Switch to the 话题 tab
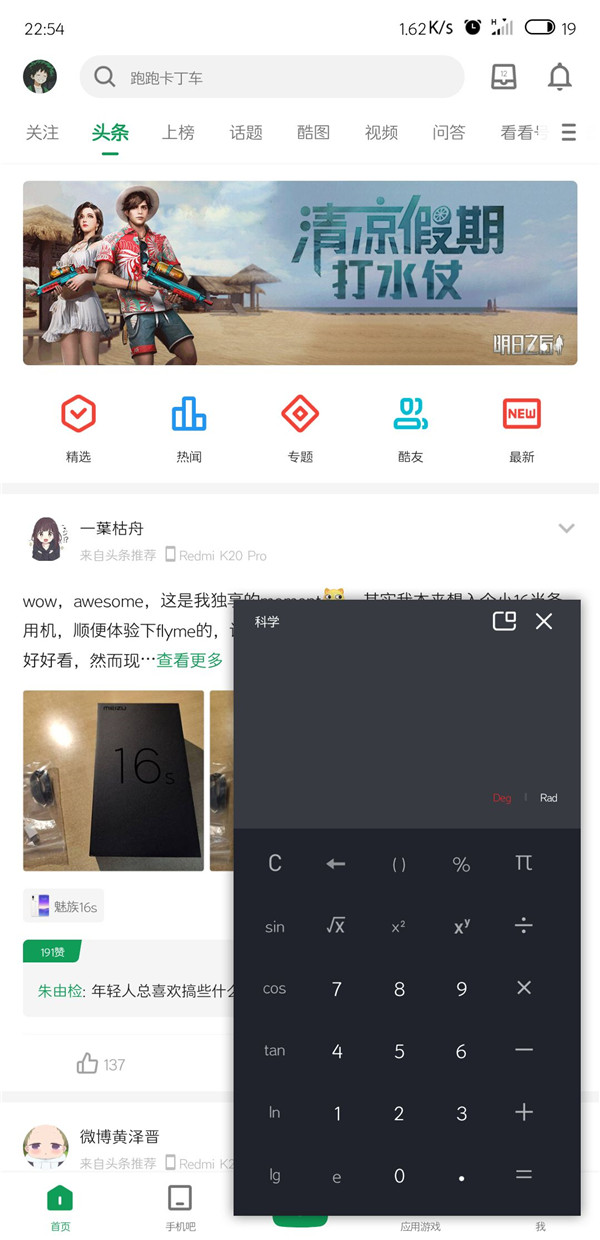The image size is (600, 1240). (246, 132)
